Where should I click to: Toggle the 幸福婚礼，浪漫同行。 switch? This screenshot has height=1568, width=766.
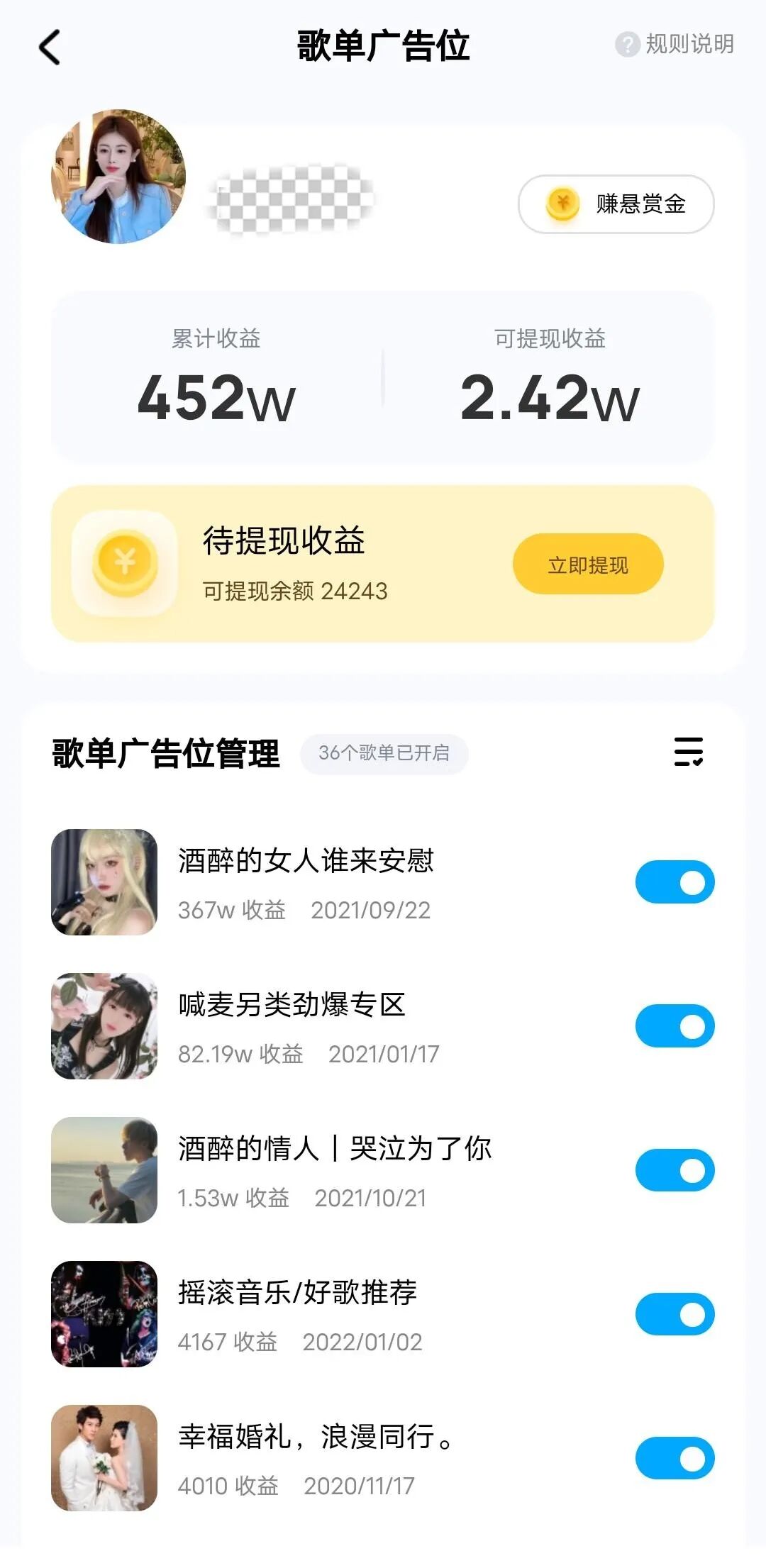pos(675,1458)
